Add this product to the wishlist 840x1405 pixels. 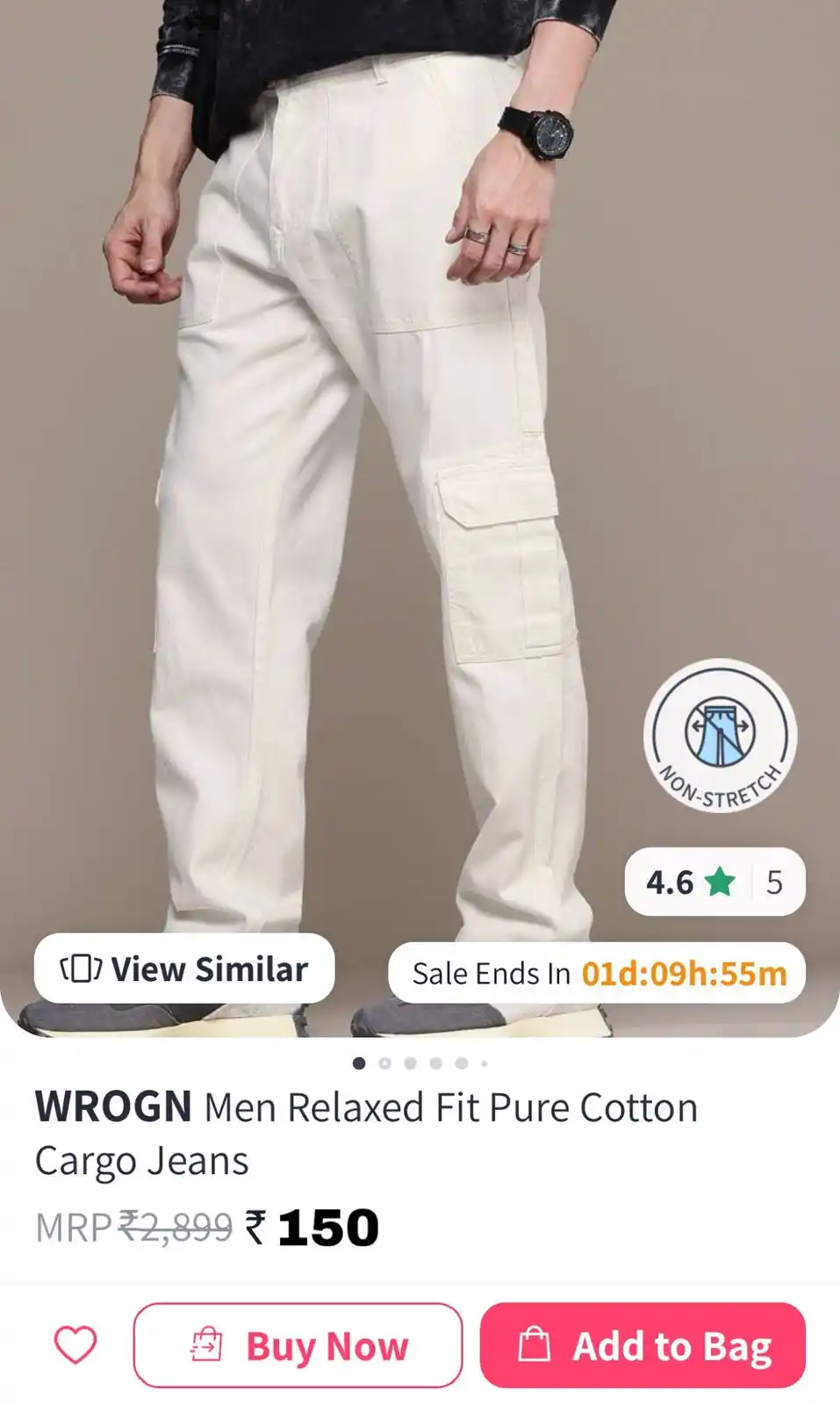coord(75,1344)
